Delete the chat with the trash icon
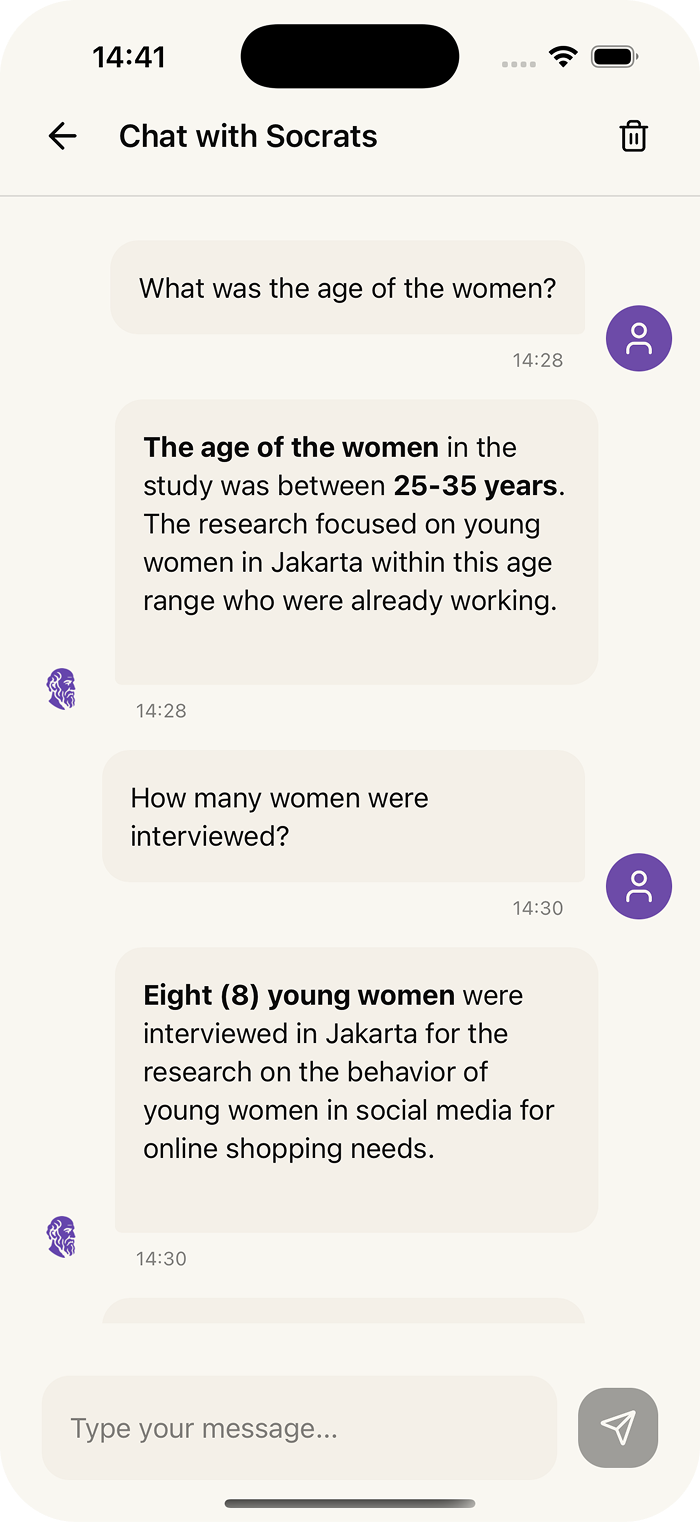Viewport: 700px width, 1522px height. tap(634, 136)
